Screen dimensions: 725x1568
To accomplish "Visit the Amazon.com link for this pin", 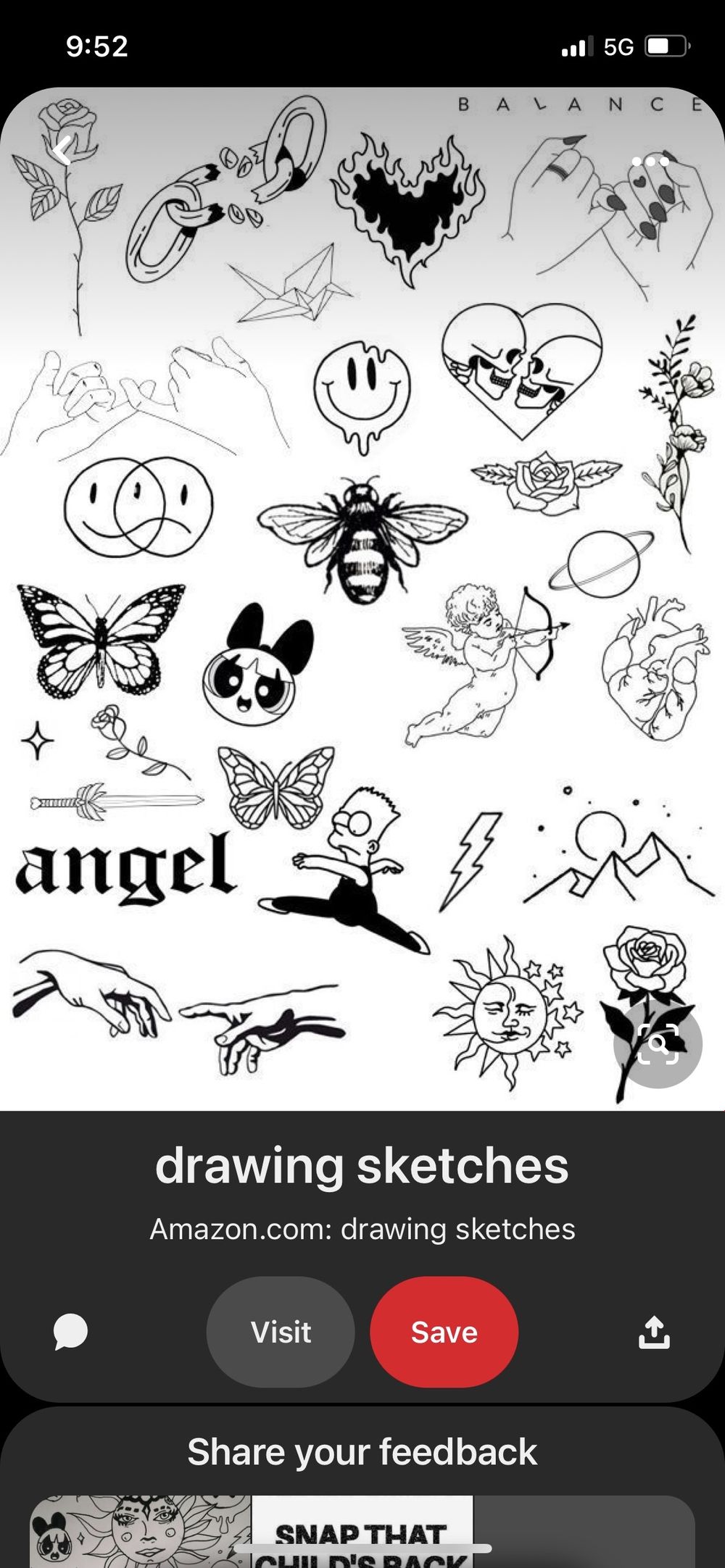I will [x=281, y=1332].
